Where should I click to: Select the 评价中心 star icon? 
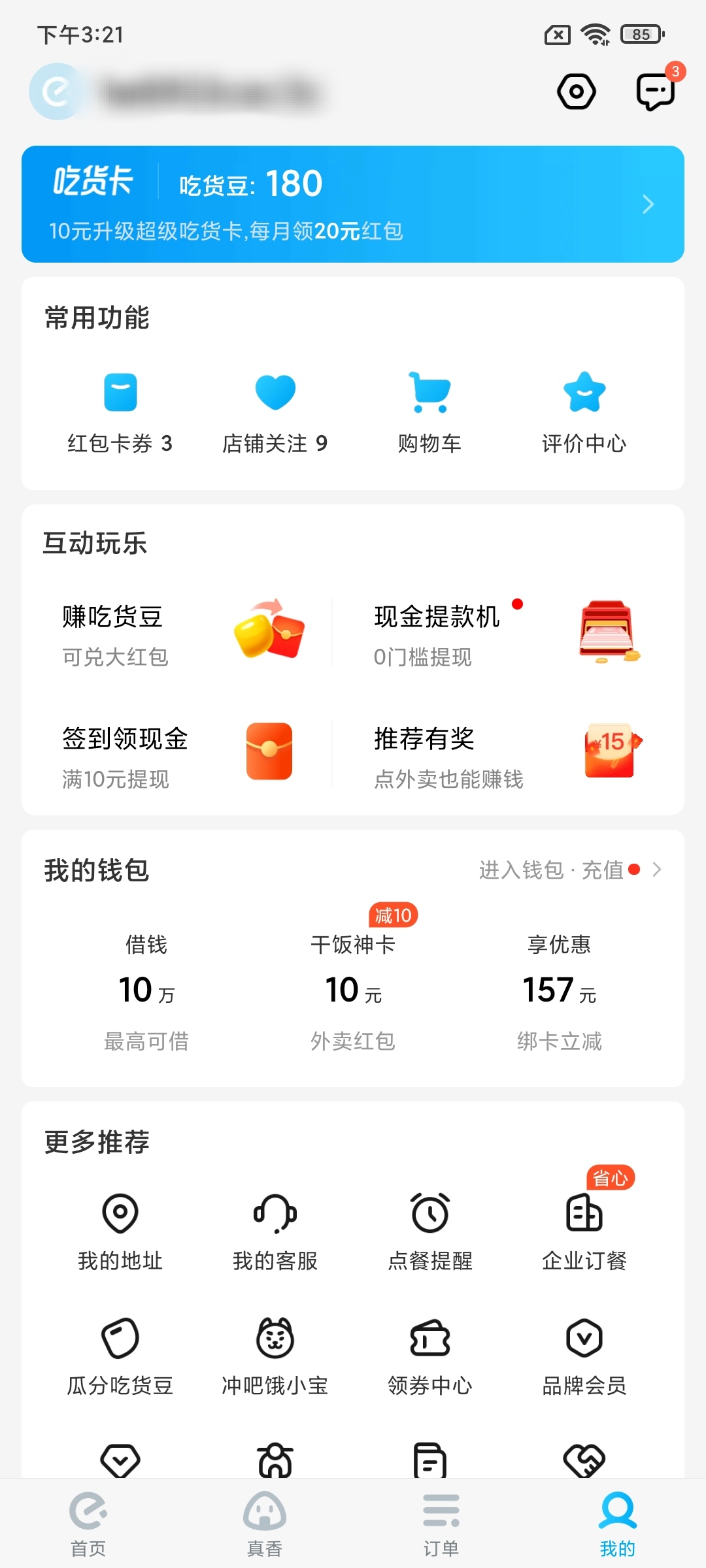click(x=584, y=392)
